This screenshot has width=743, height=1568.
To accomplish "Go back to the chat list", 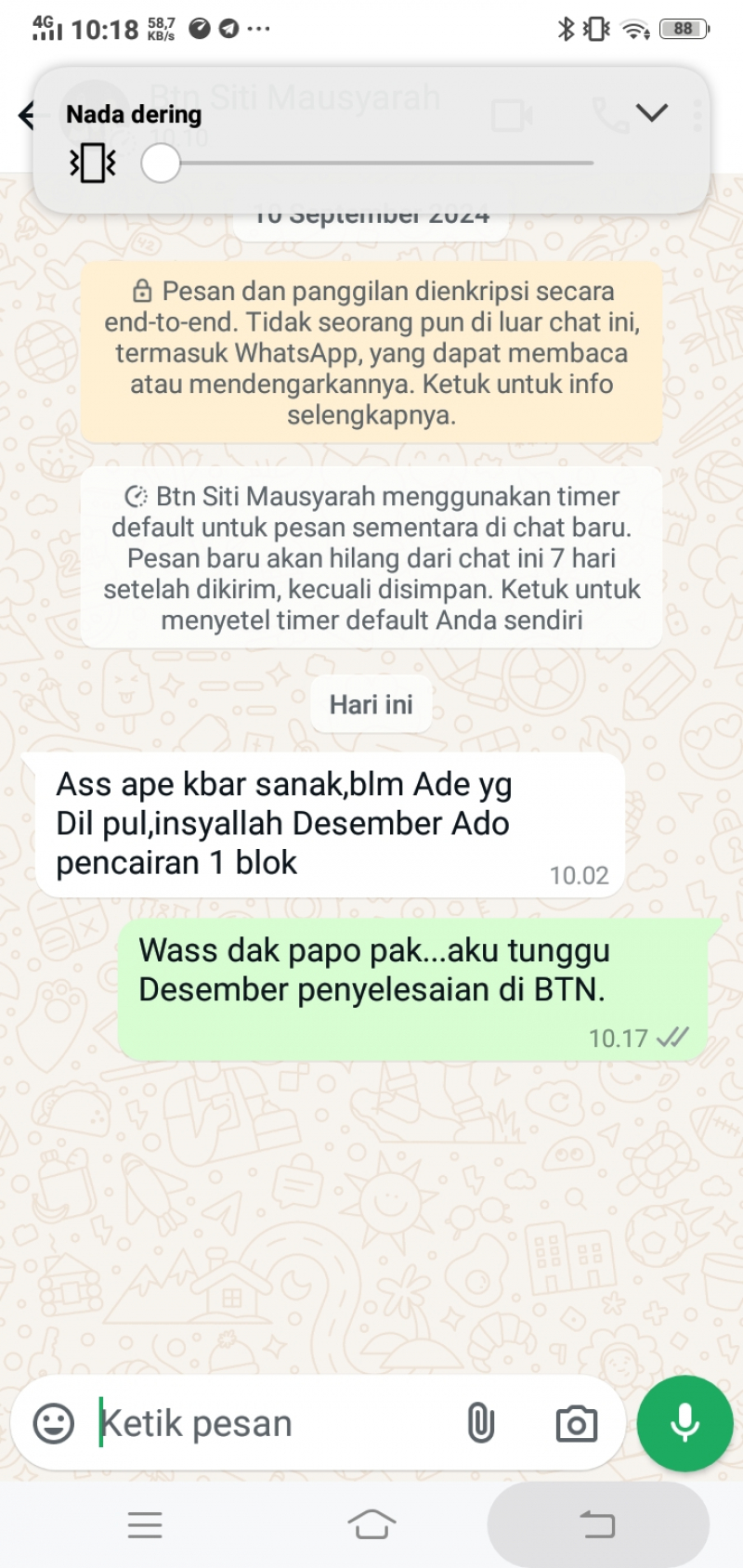I will (x=26, y=115).
